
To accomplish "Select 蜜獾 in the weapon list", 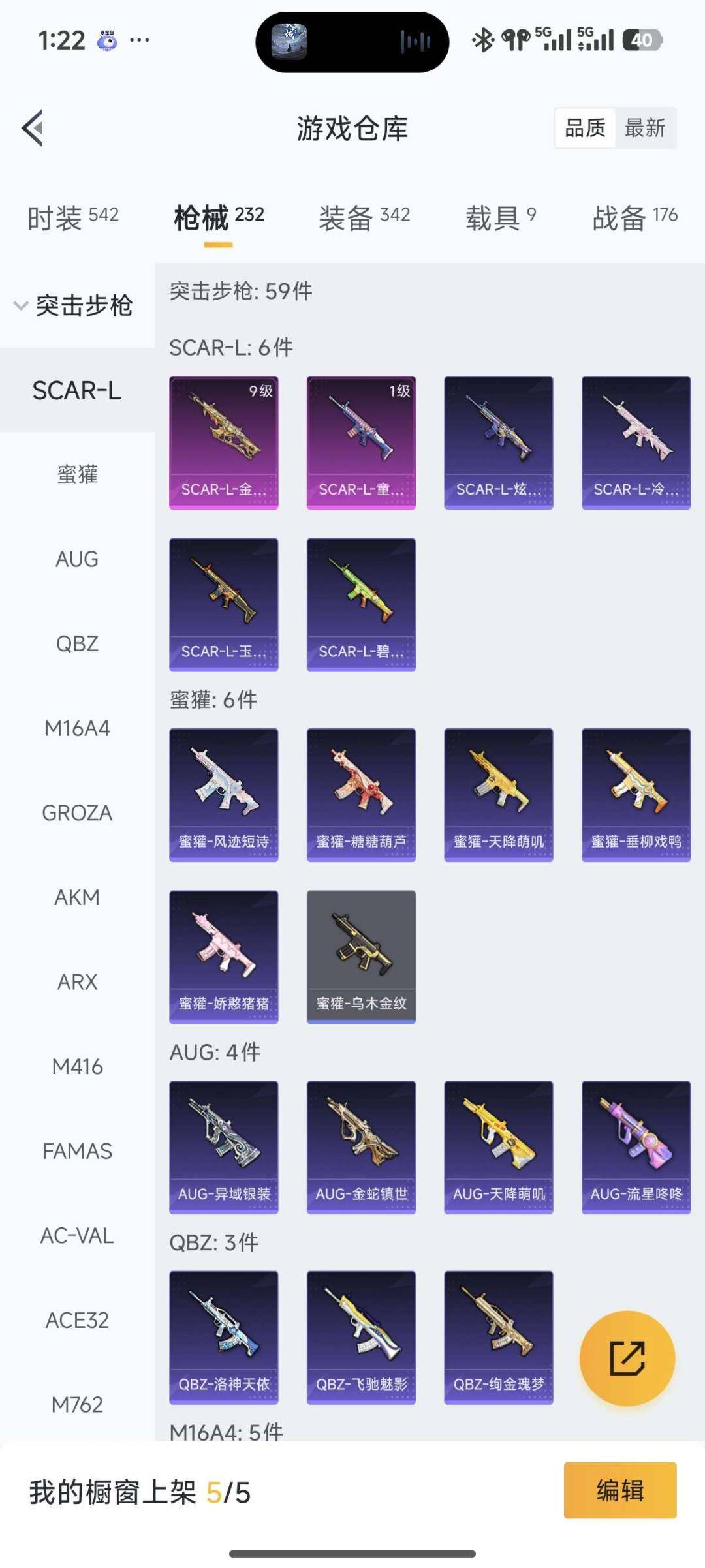I will pos(77,474).
